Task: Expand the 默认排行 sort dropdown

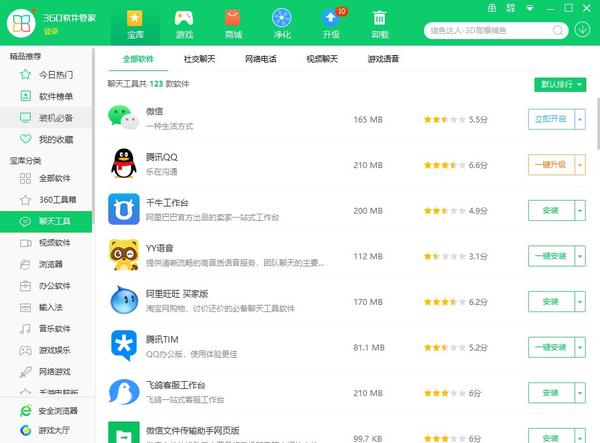Action: (x=561, y=85)
